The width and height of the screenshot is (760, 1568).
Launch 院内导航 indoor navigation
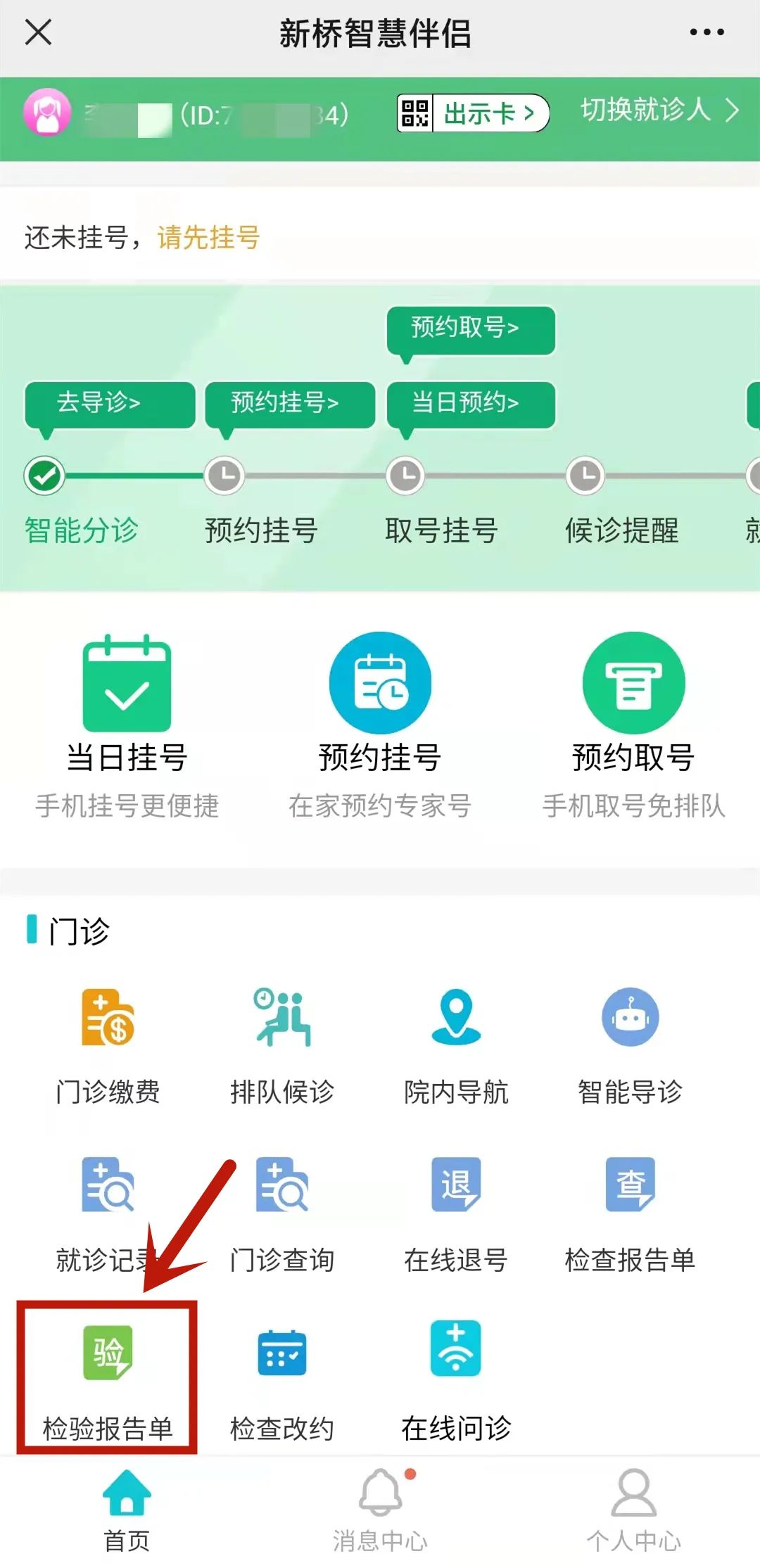(456, 1046)
